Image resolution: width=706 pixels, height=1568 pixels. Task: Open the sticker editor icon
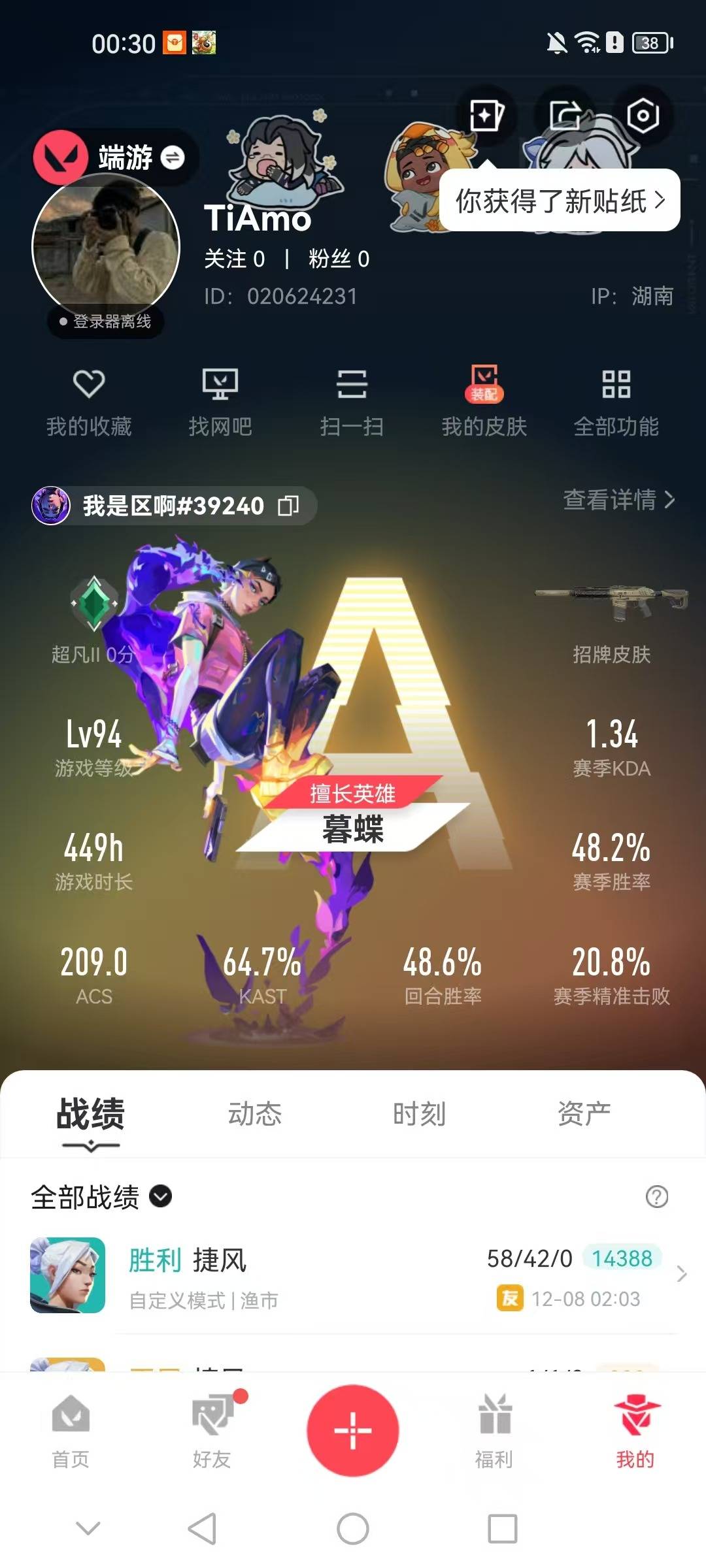tap(486, 115)
